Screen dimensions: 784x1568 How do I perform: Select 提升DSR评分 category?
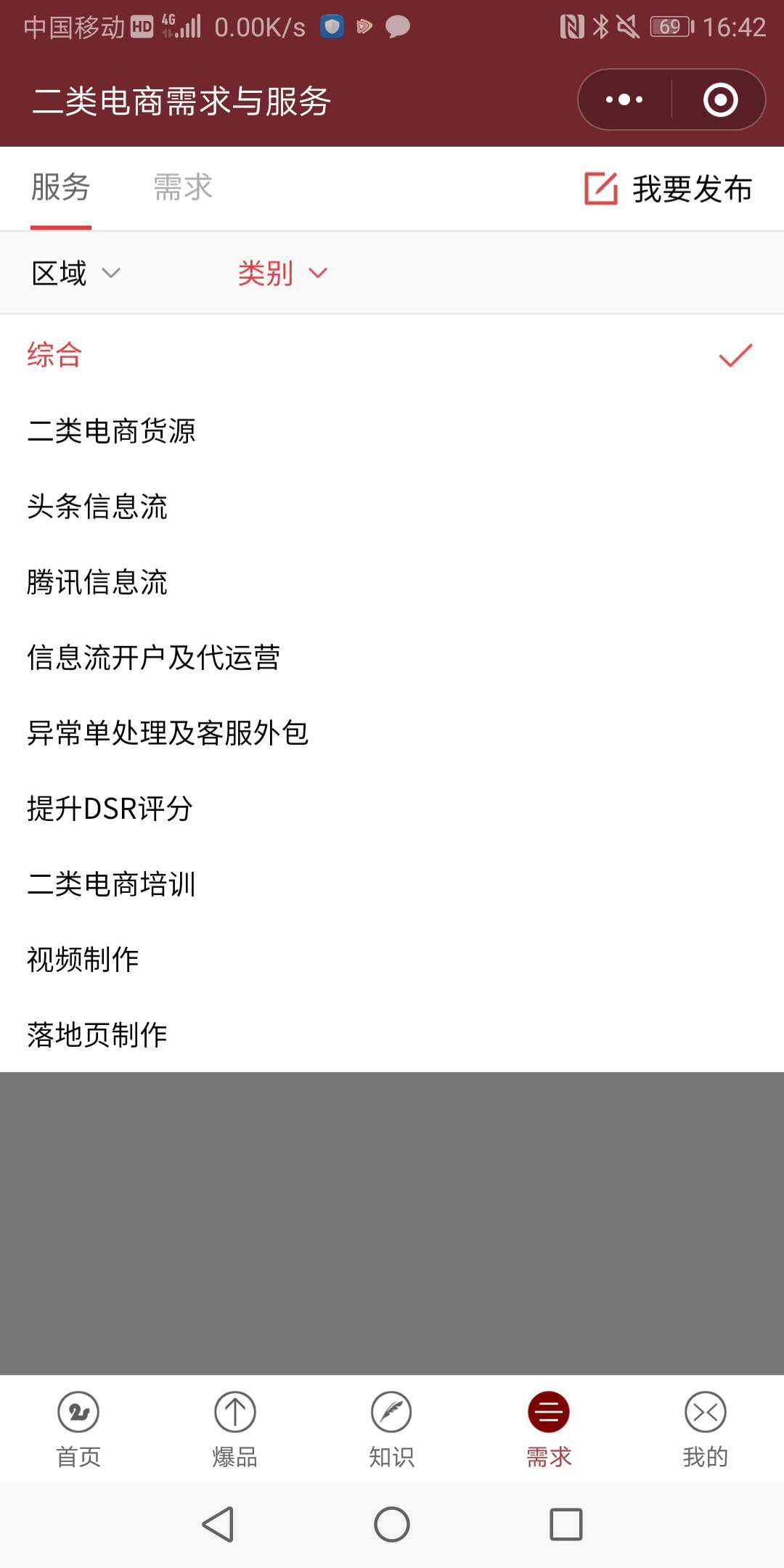coord(392,809)
